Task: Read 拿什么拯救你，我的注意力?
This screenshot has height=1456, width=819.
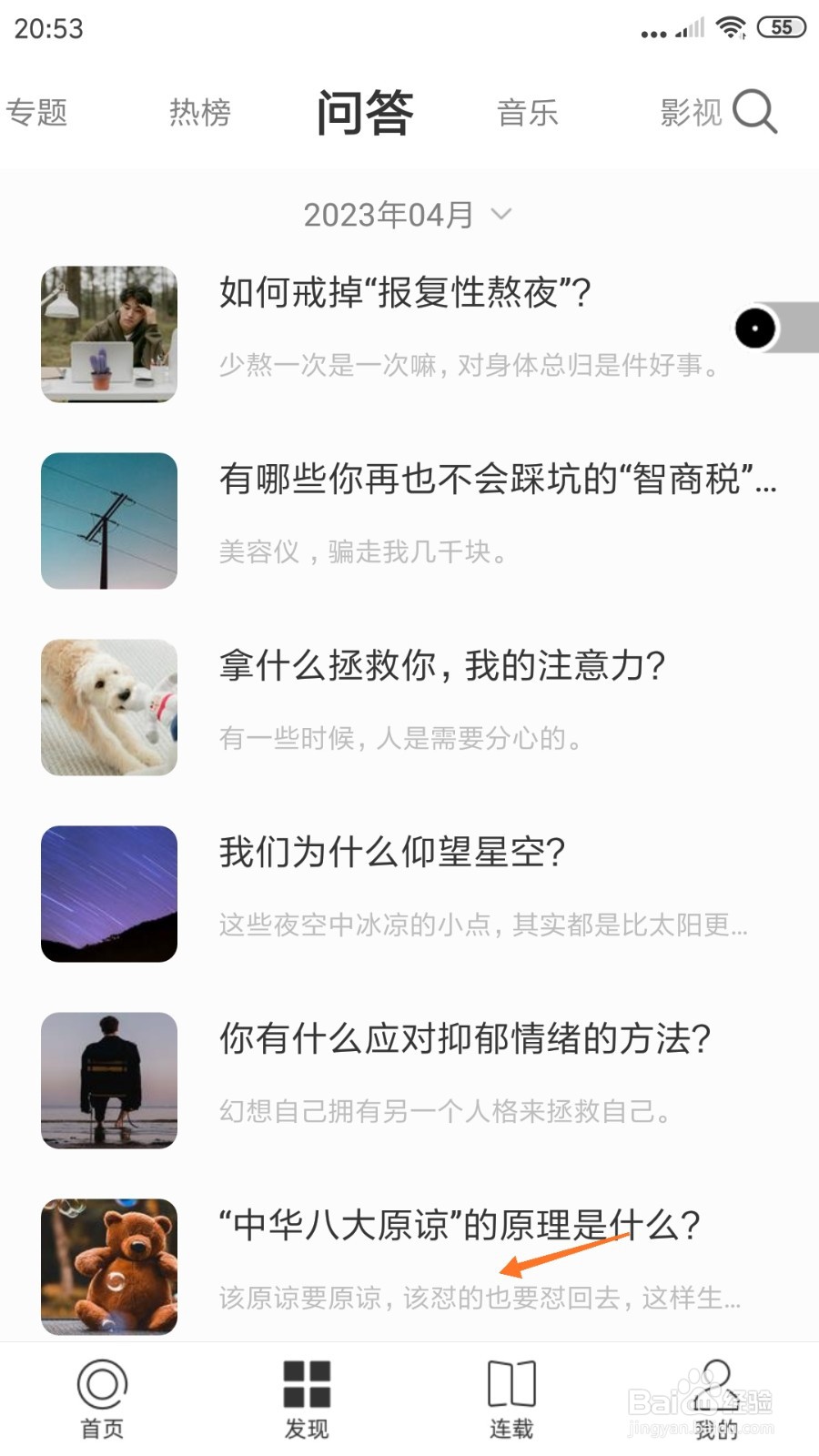Action: click(442, 666)
